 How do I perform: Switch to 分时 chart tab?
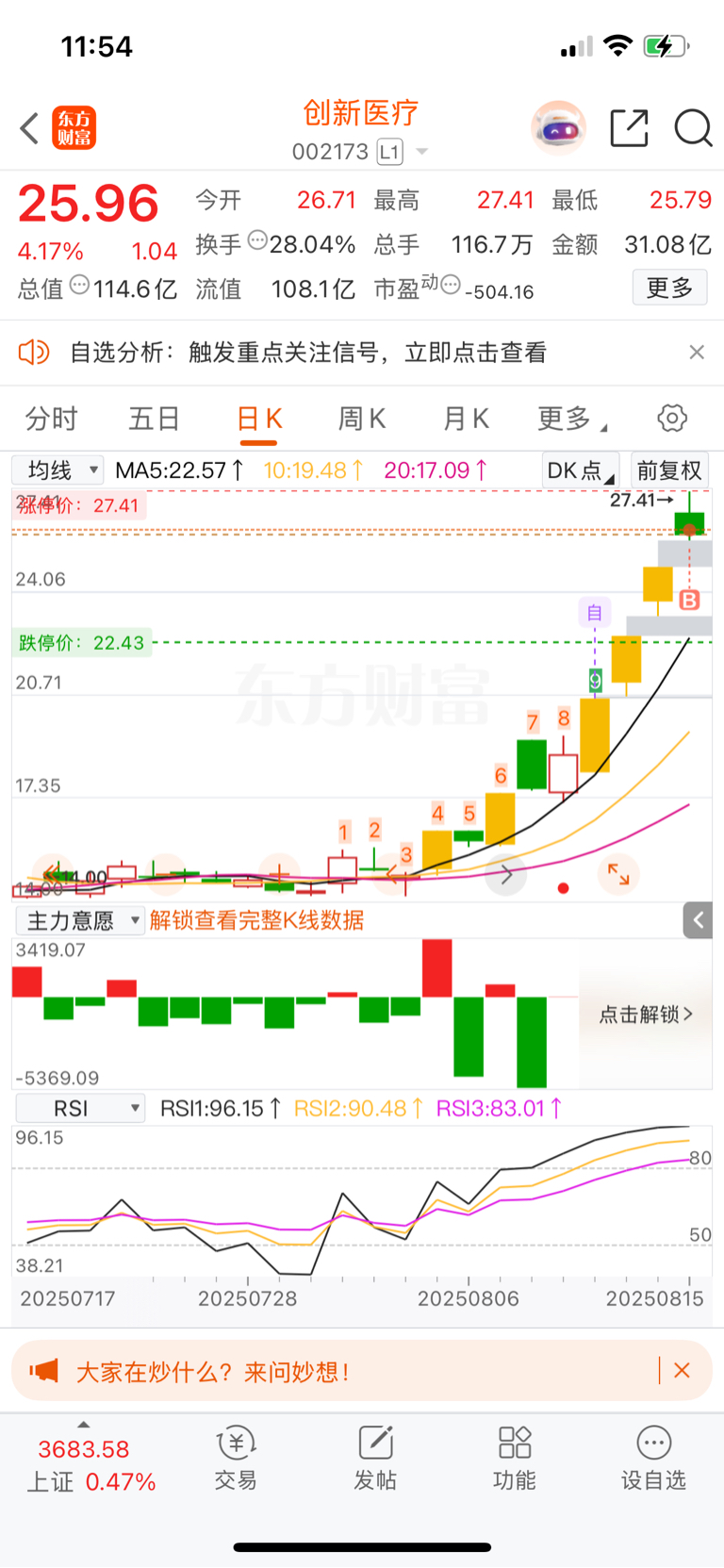[51, 419]
